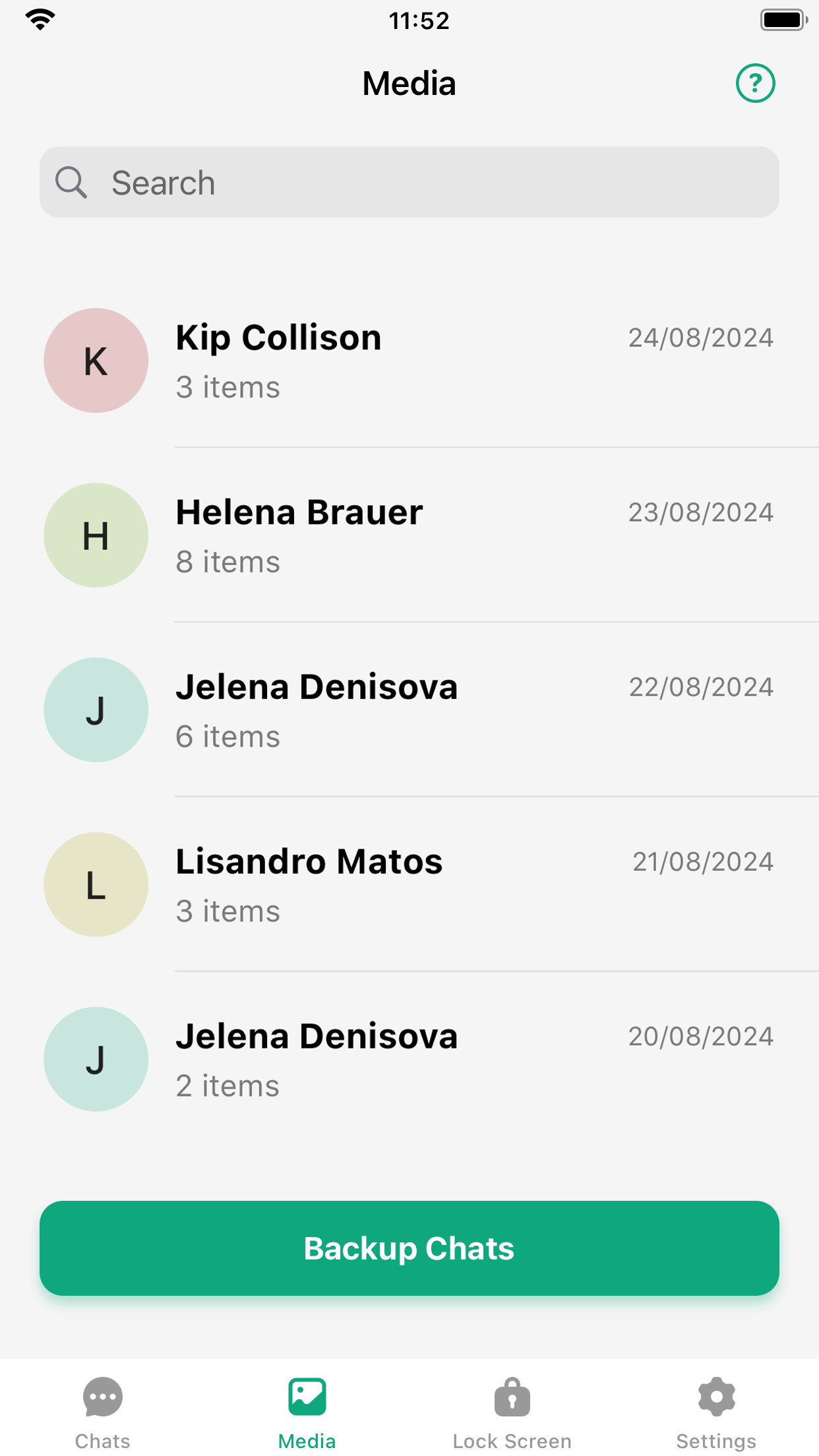Open Helena Brauer's 8 items
This screenshot has width=819, height=1456.
pyautogui.click(x=409, y=535)
